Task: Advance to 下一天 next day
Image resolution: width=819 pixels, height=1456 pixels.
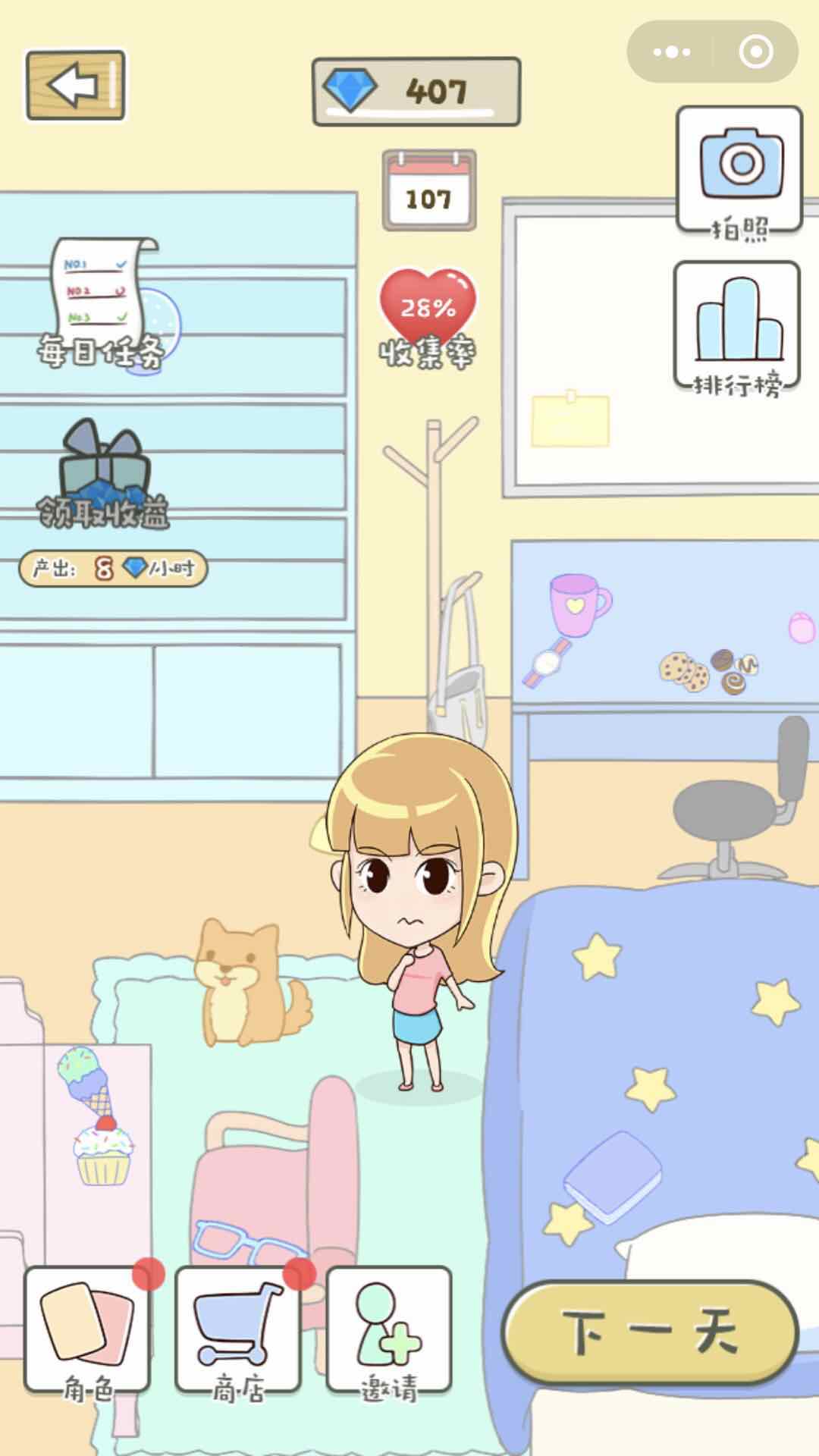Action: [650, 1332]
